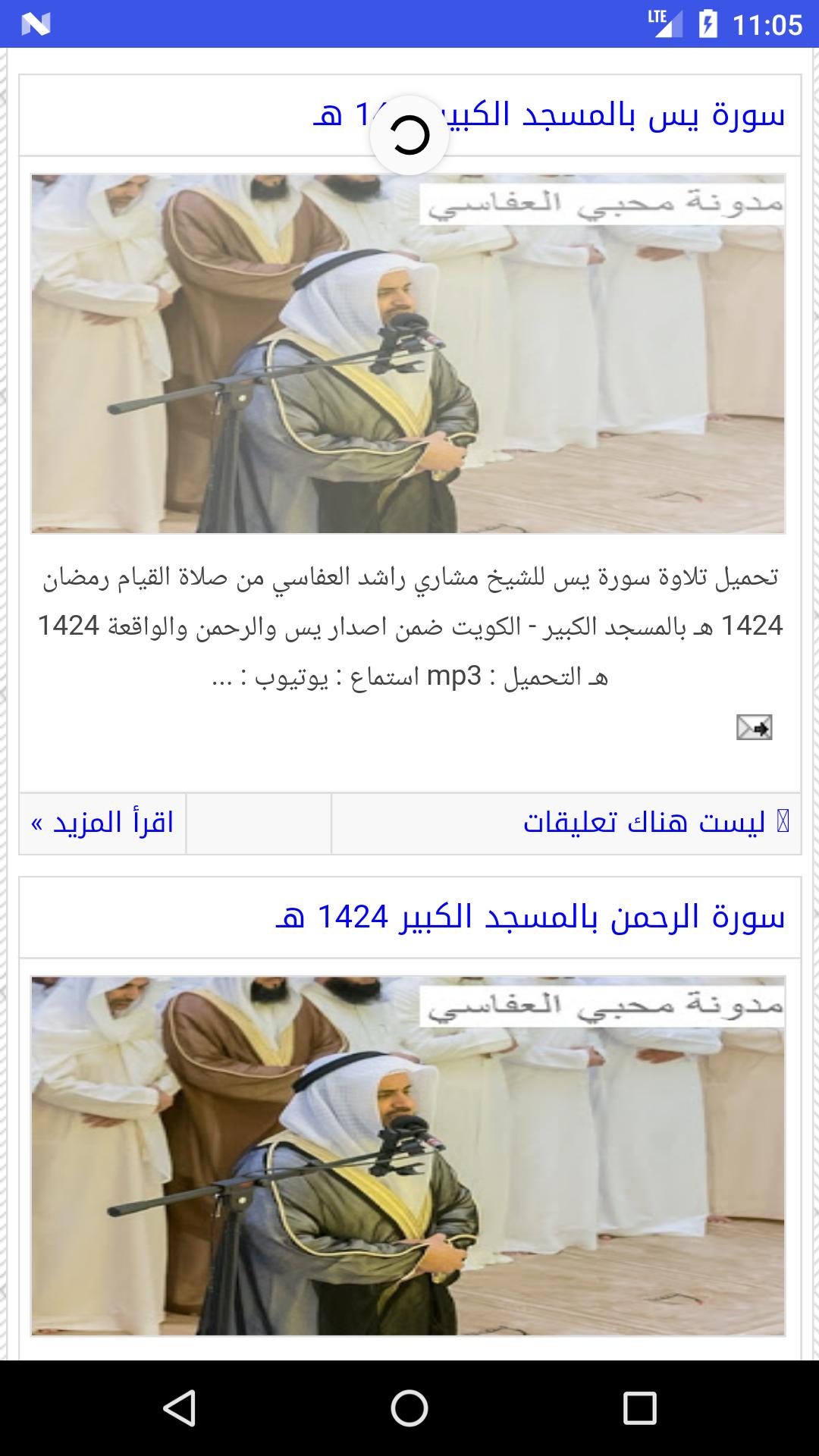Screen dimensions: 819x1456
Task: Open the image of the سورة الرحمن post
Action: 408,1156
